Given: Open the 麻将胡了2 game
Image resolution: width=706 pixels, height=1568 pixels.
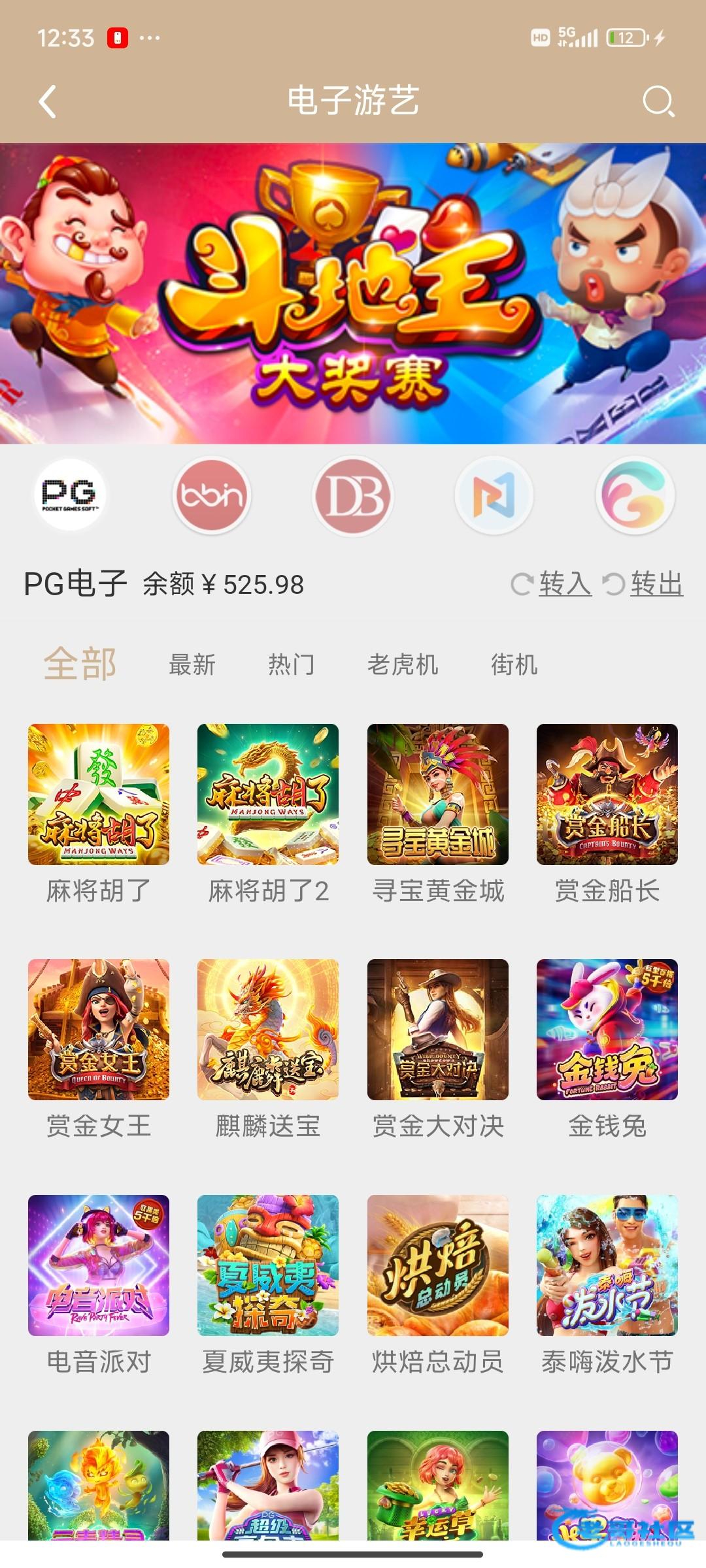Looking at the screenshot, I should [x=268, y=794].
